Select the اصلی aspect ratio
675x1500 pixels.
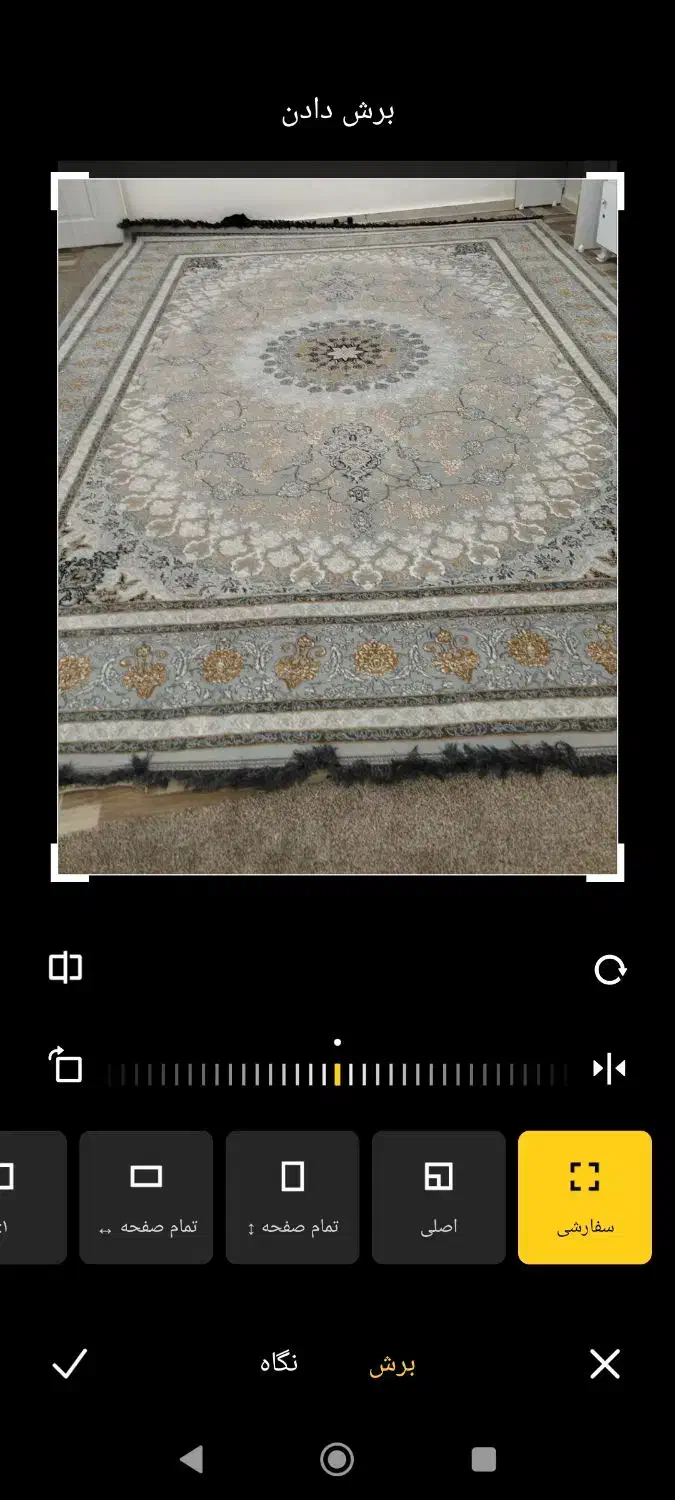tap(438, 1197)
